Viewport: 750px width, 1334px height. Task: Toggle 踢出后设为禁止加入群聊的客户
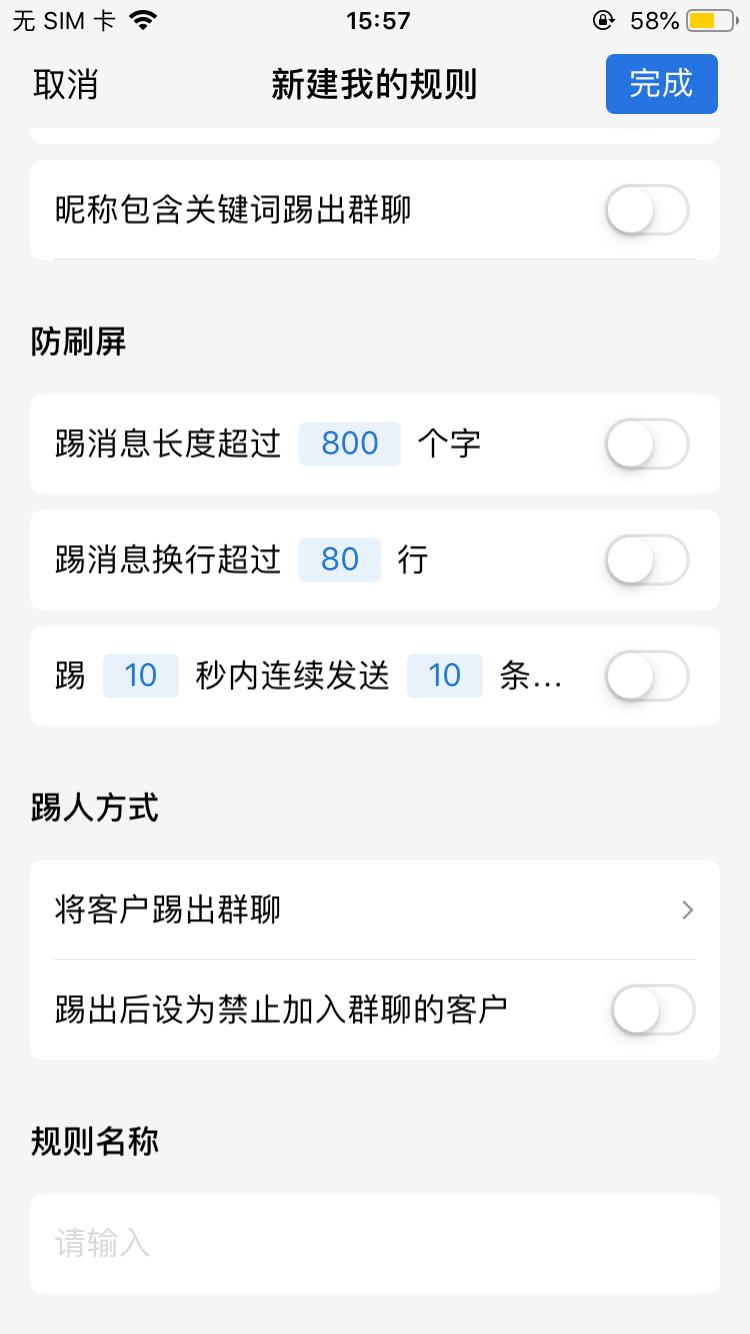pyautogui.click(x=652, y=1010)
